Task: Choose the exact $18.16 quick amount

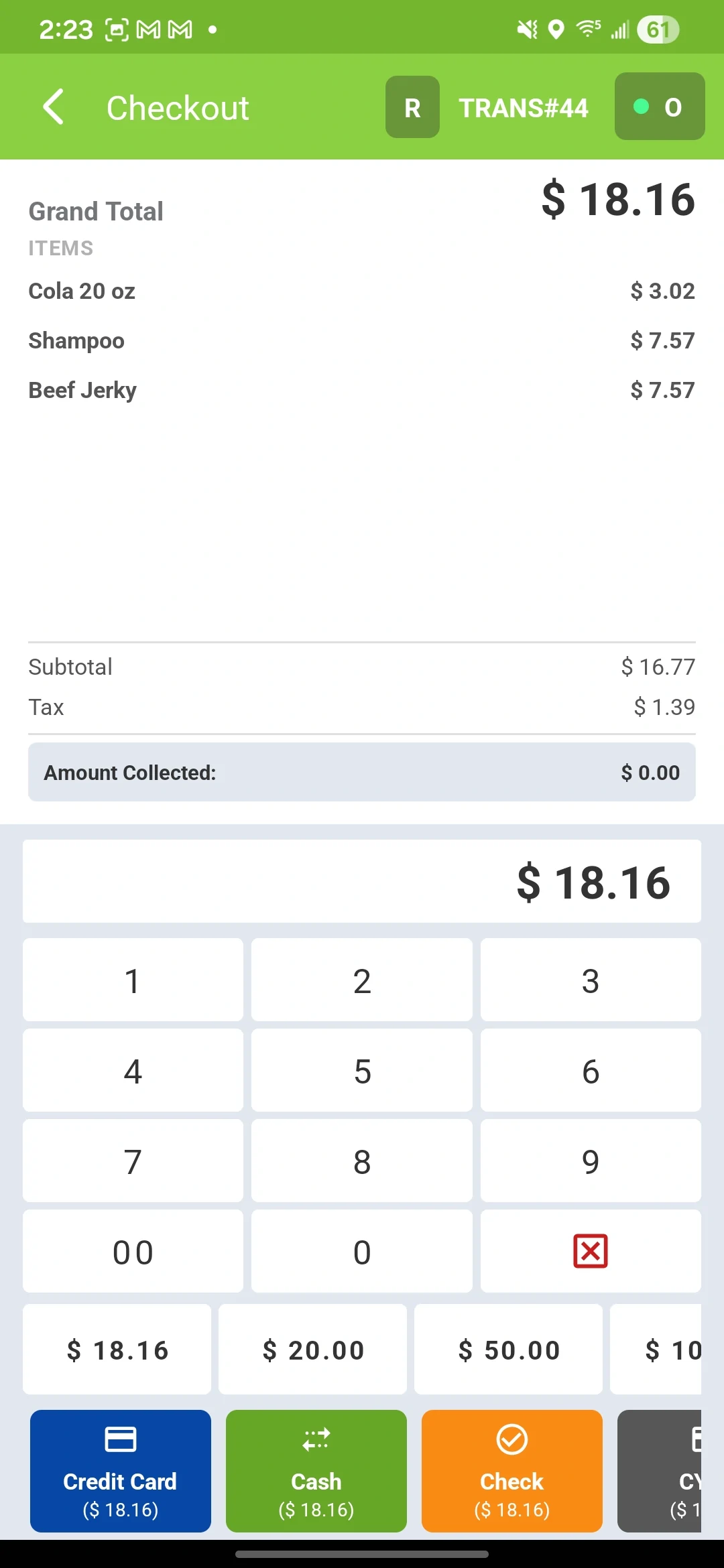Action: (117, 1349)
